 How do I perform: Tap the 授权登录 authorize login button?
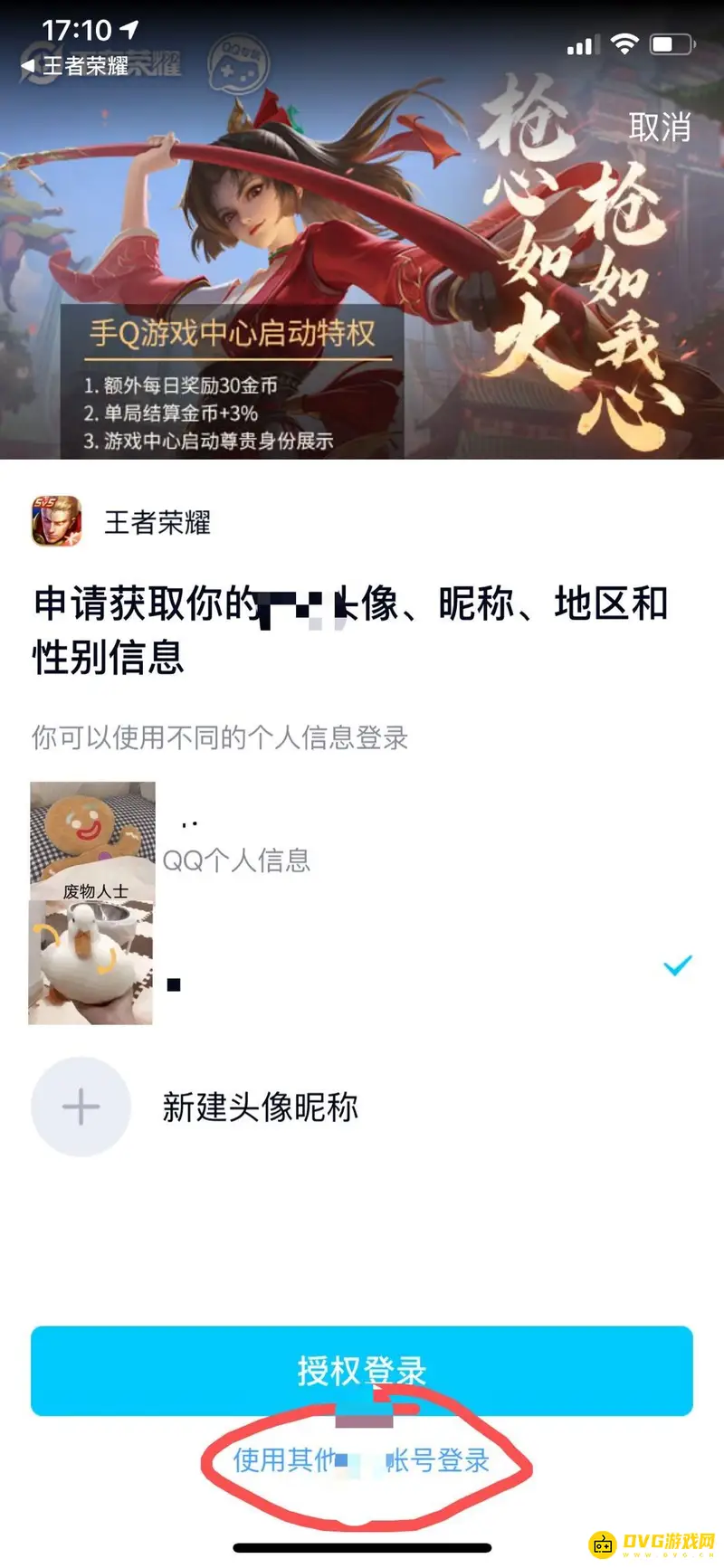[362, 1371]
